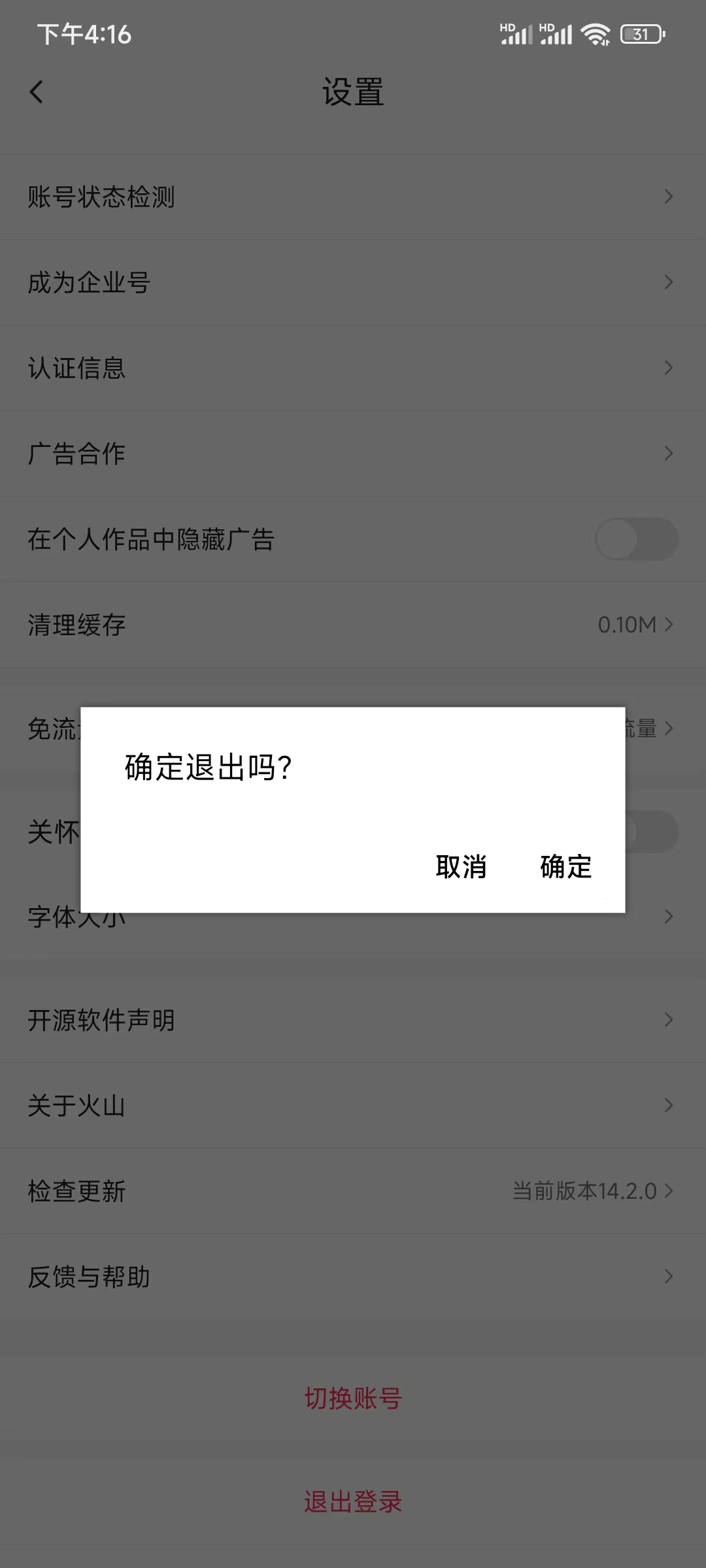Toggle 在个人作品中隐藏广告 switch on
Screen dimensions: 706x1568
[636, 538]
